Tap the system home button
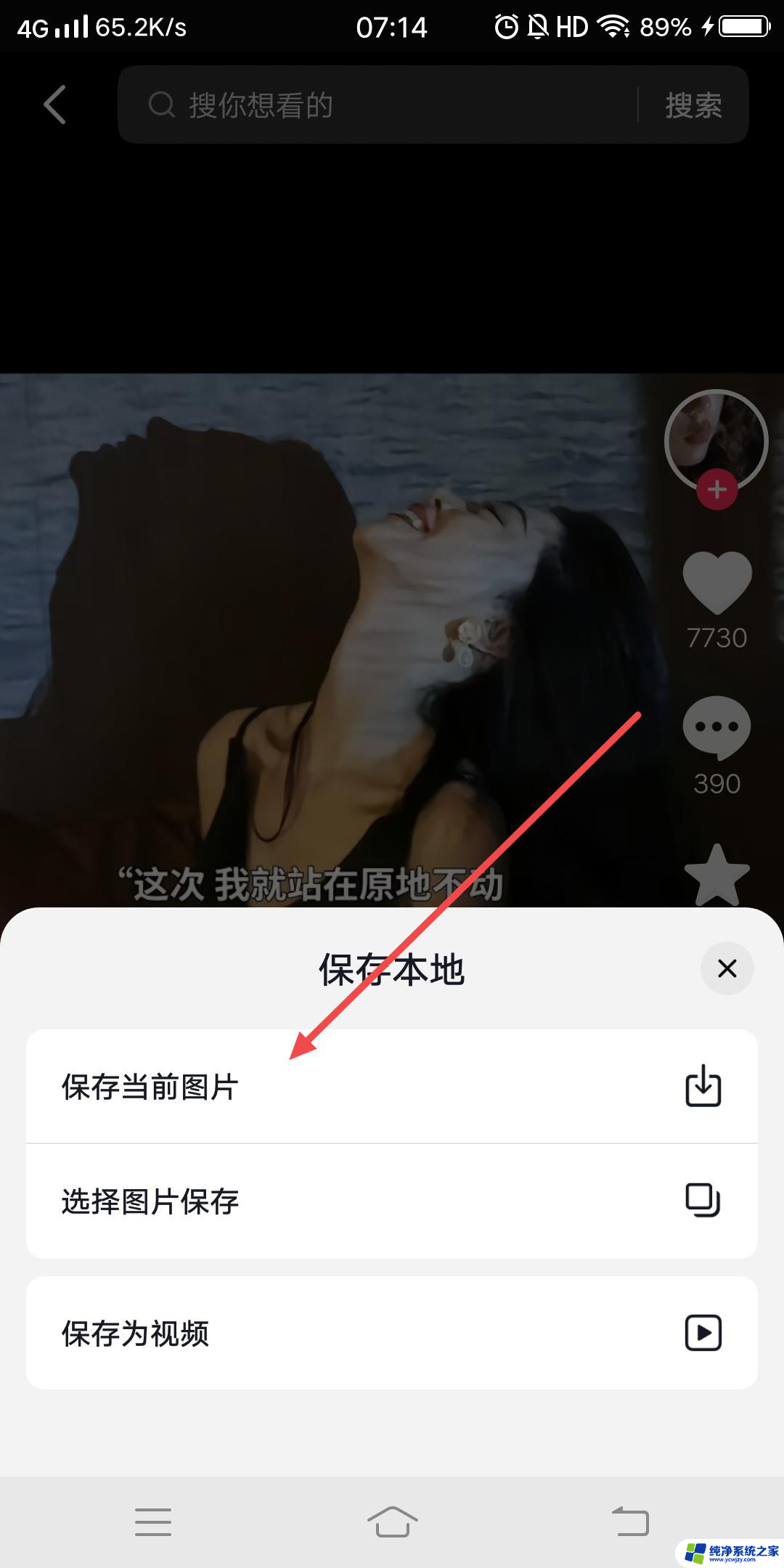This screenshot has height=1568, width=784. (392, 1522)
